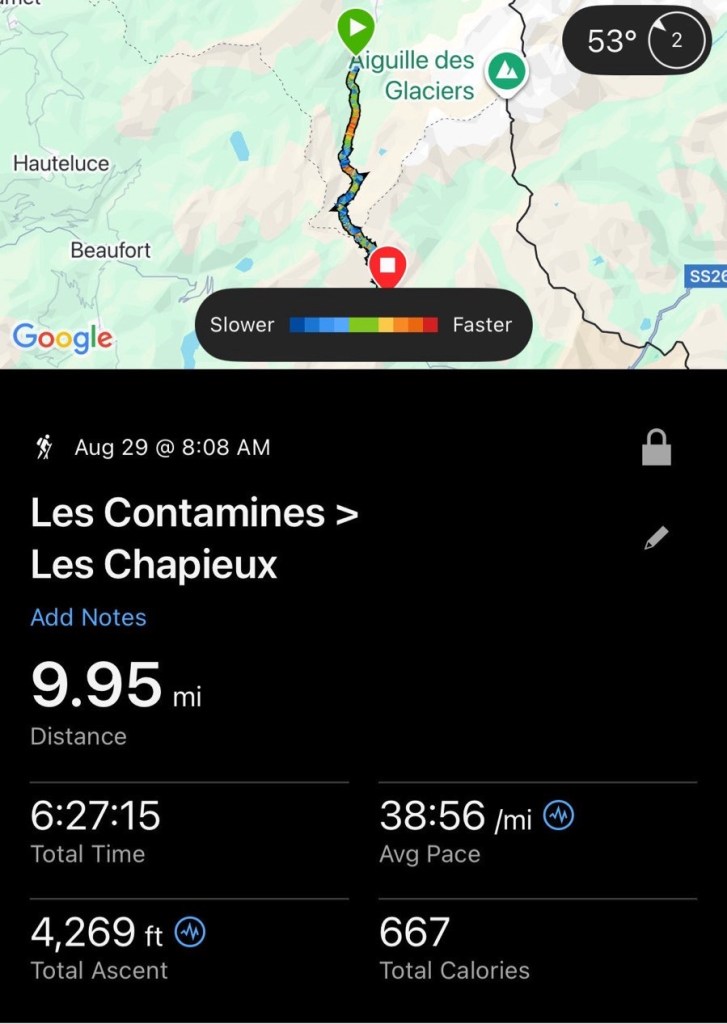Screen dimensions: 727x1024
Task: Edit the activity name with the pencil
Action: (x=656, y=539)
